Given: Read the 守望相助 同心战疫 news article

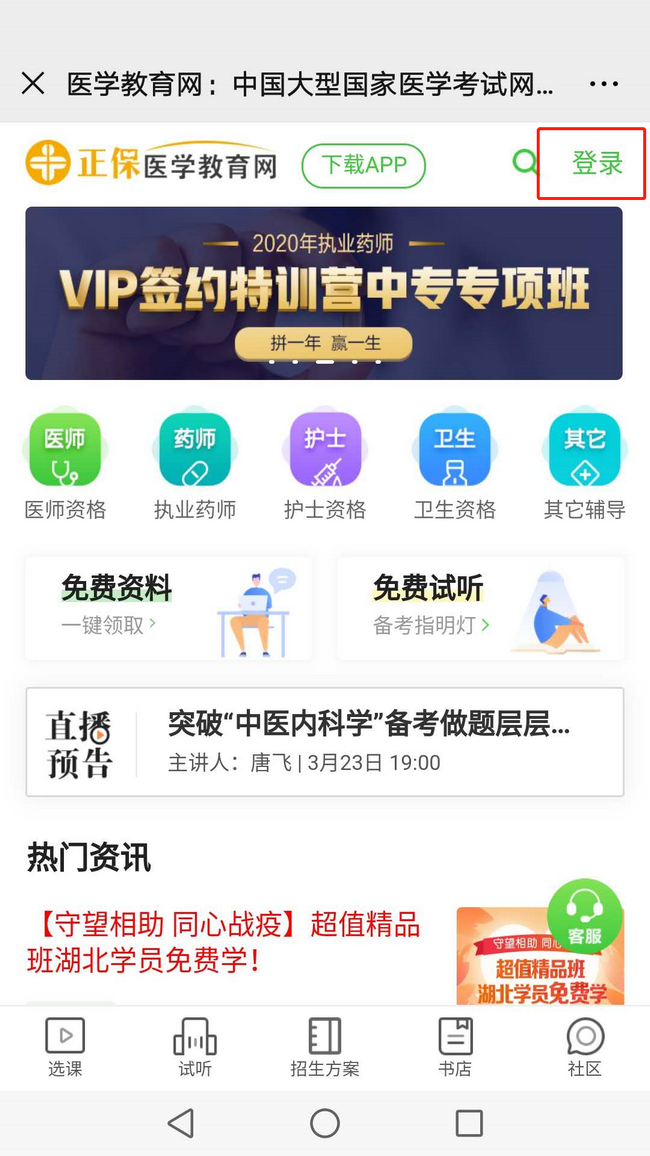Looking at the screenshot, I should [x=223, y=942].
